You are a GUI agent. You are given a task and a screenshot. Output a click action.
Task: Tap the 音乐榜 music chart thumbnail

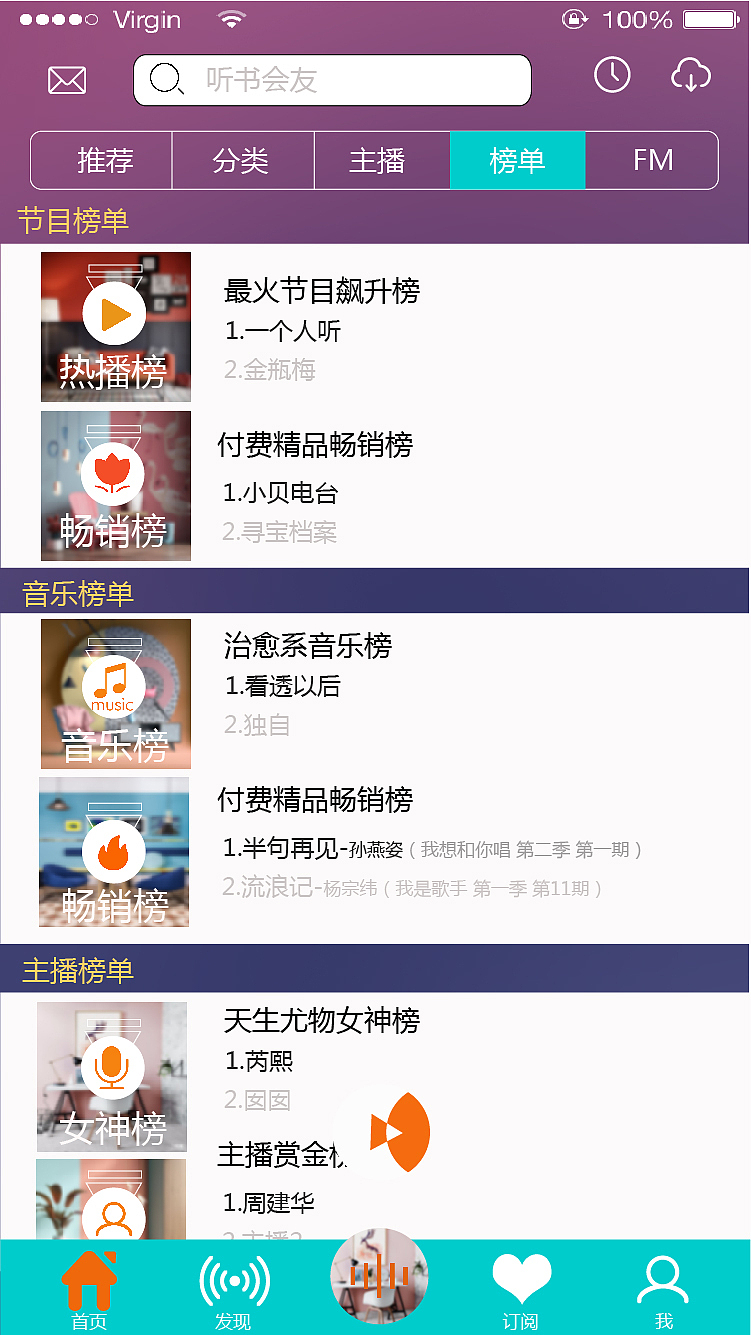[x=115, y=693]
